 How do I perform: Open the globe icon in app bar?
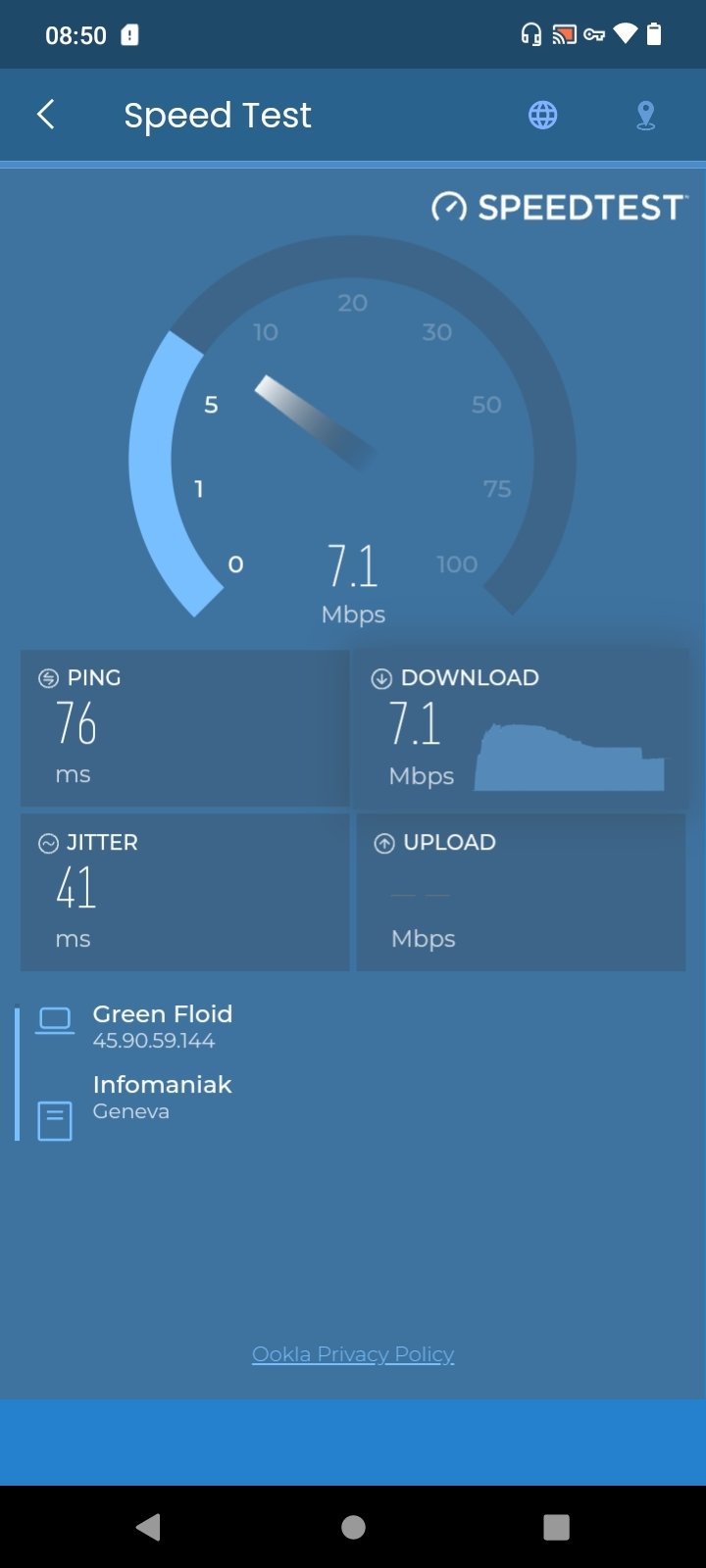pos(543,116)
